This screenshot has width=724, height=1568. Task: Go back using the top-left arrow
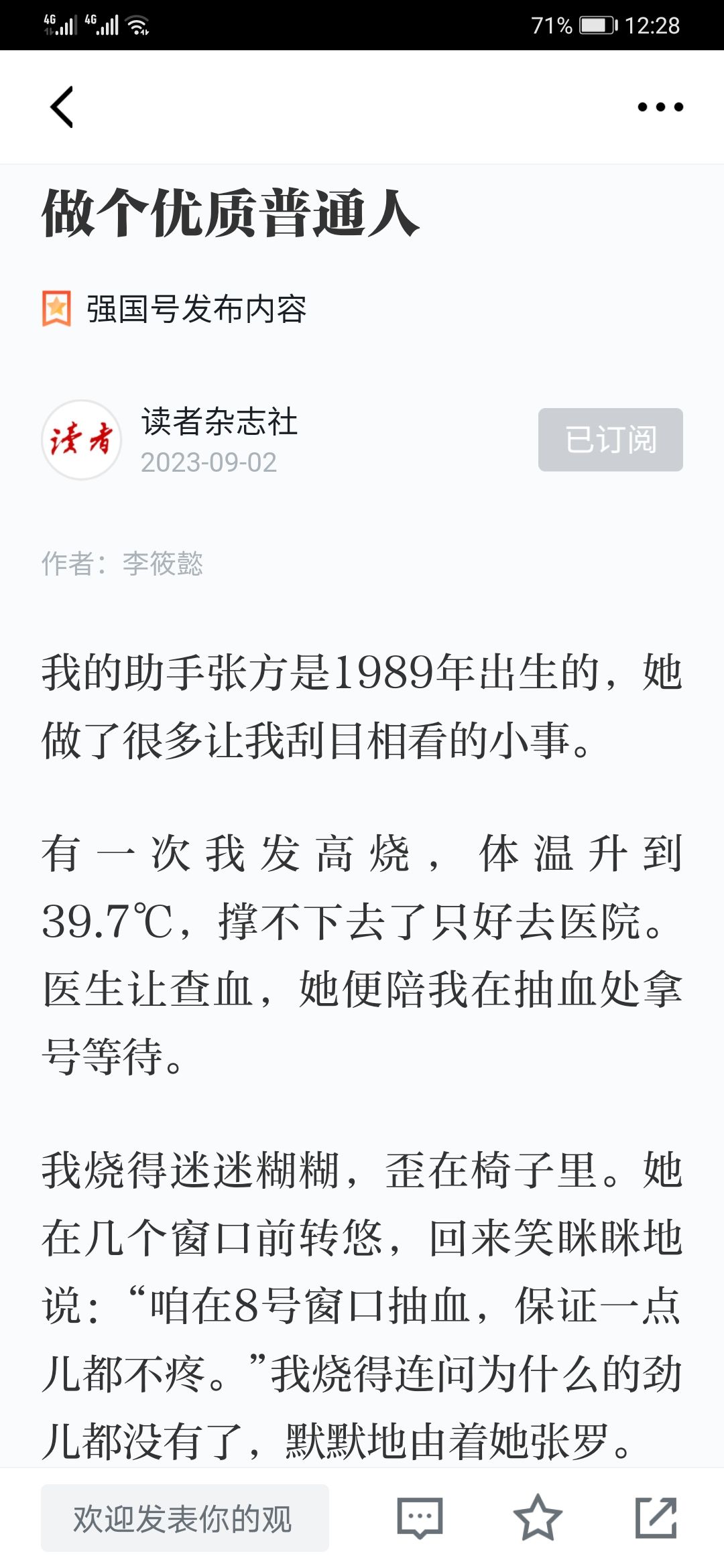click(x=62, y=107)
